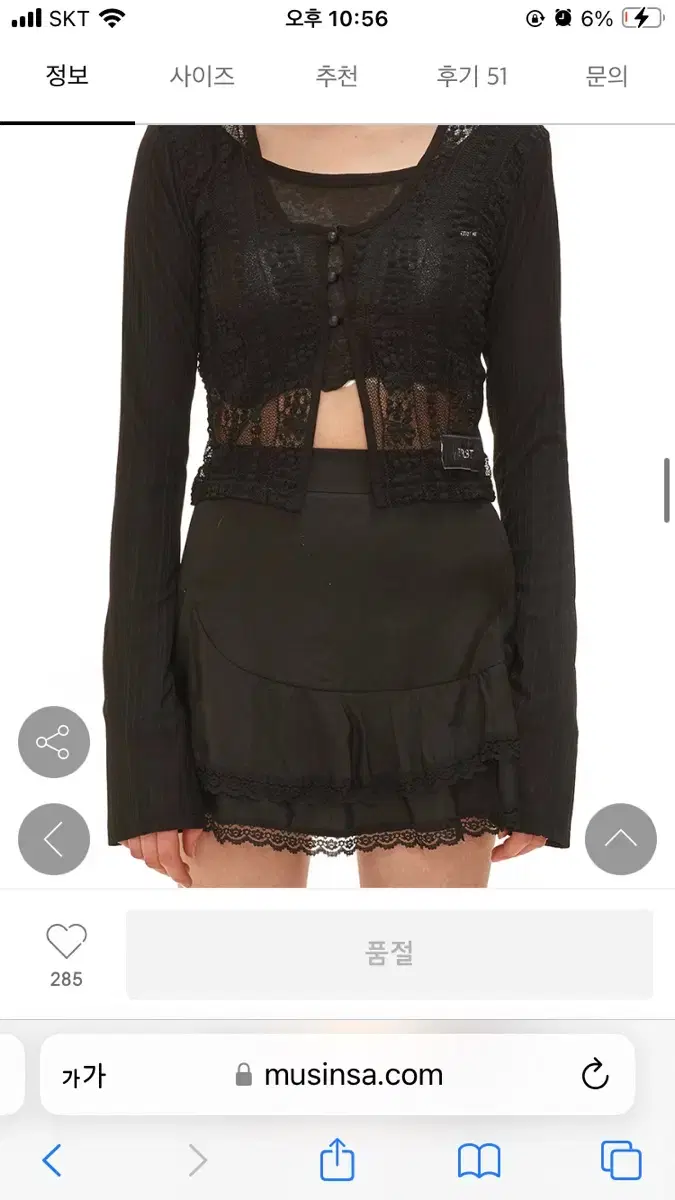View the 후기 51 reviews tab

pos(472,76)
